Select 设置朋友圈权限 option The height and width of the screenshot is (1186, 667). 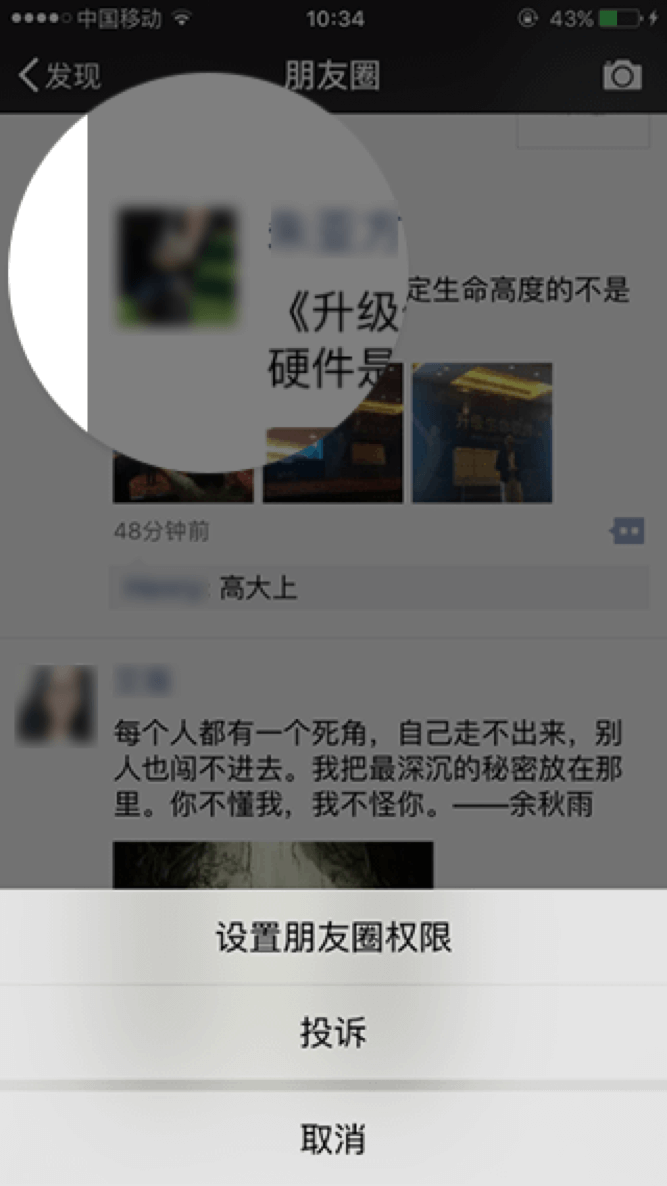(x=333, y=937)
